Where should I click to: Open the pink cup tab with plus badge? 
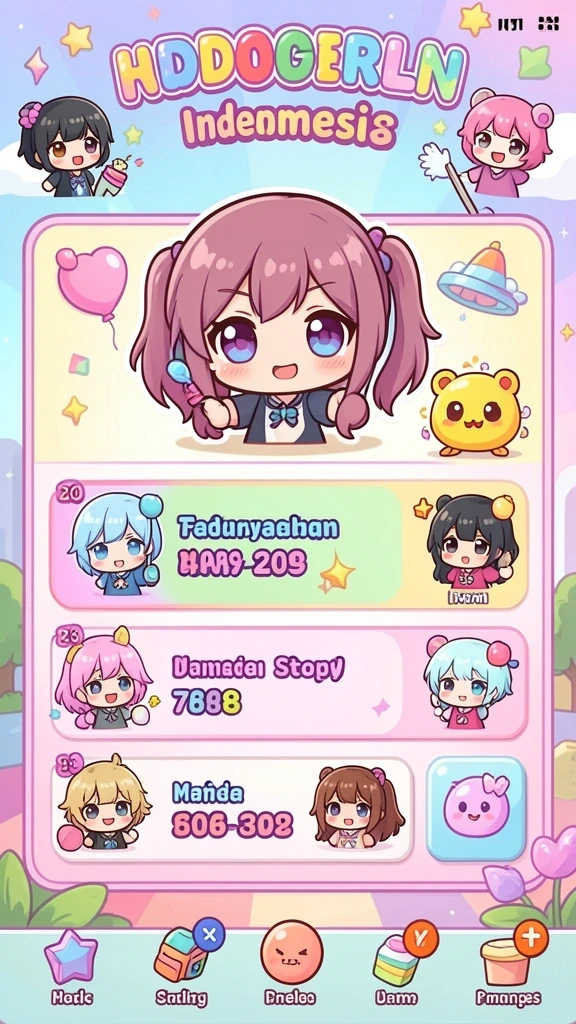[x=509, y=965]
